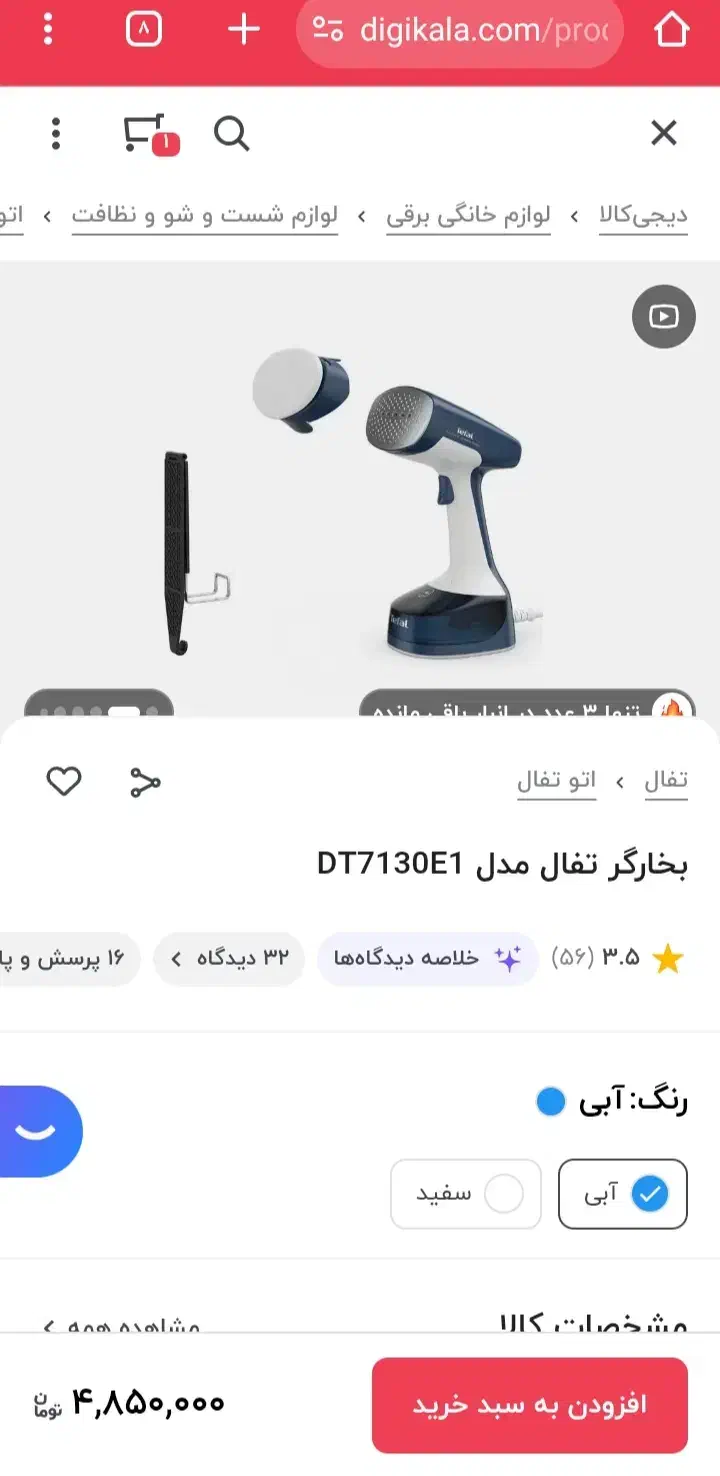
Task: Tap افزودن به سبد خرید button
Action: (x=530, y=1405)
